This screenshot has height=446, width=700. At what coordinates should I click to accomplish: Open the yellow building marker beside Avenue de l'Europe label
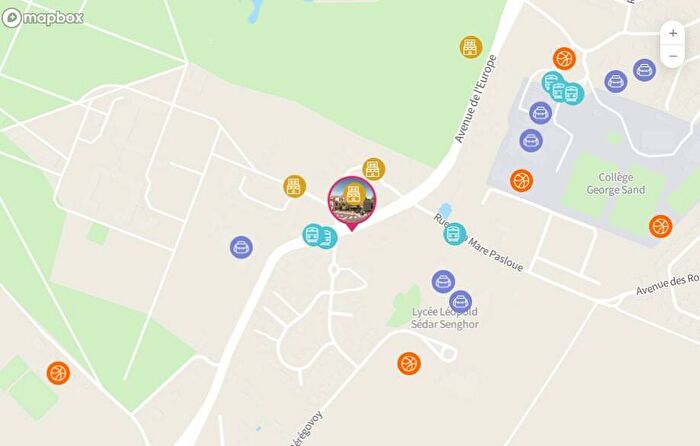pyautogui.click(x=471, y=47)
